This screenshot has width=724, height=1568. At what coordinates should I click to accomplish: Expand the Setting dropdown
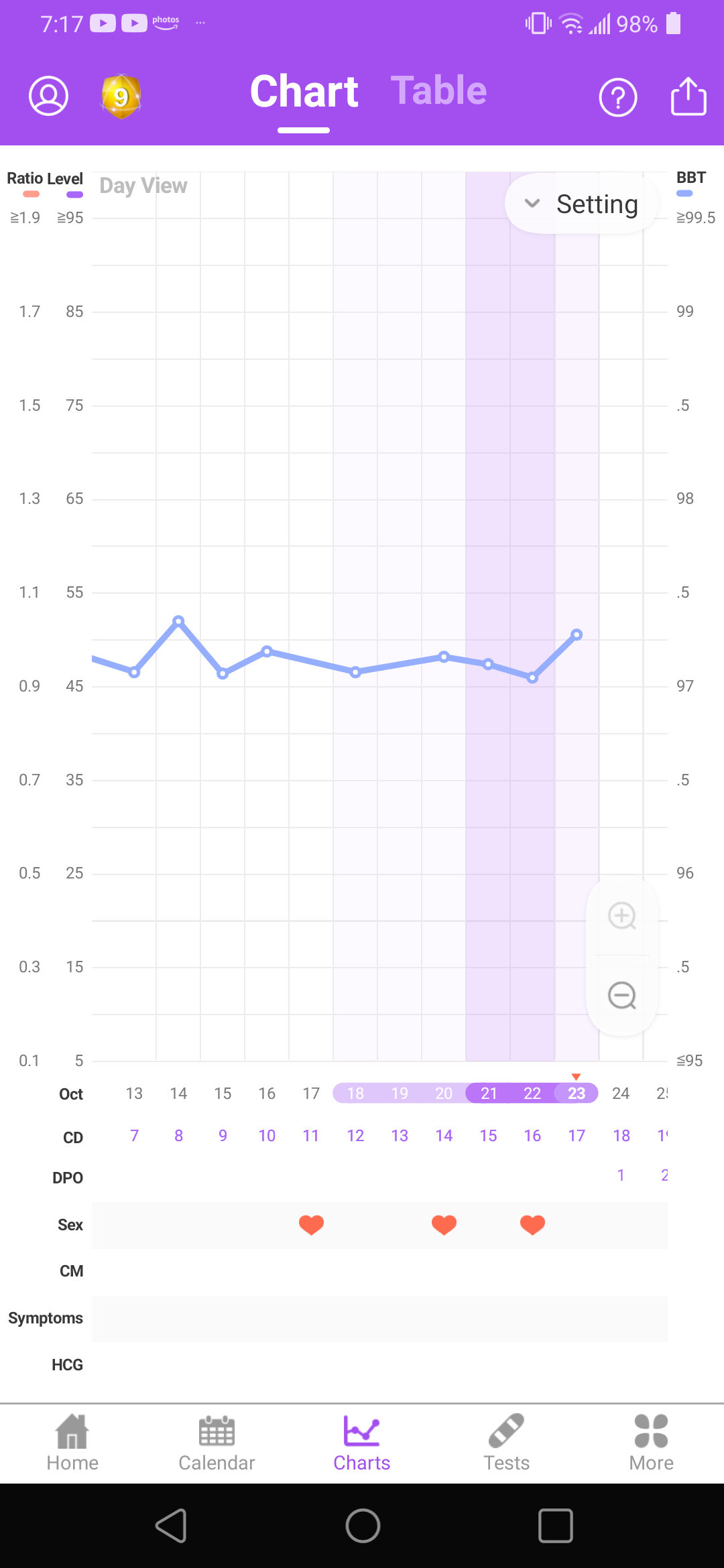click(x=581, y=204)
